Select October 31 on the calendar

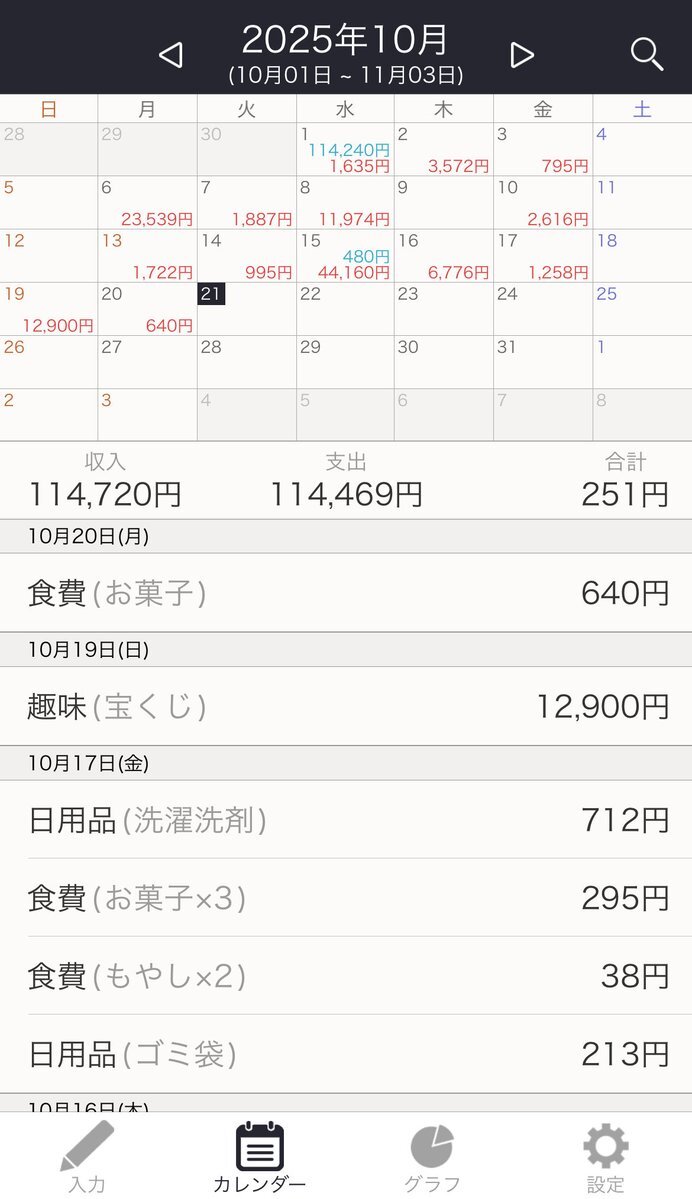pos(542,362)
